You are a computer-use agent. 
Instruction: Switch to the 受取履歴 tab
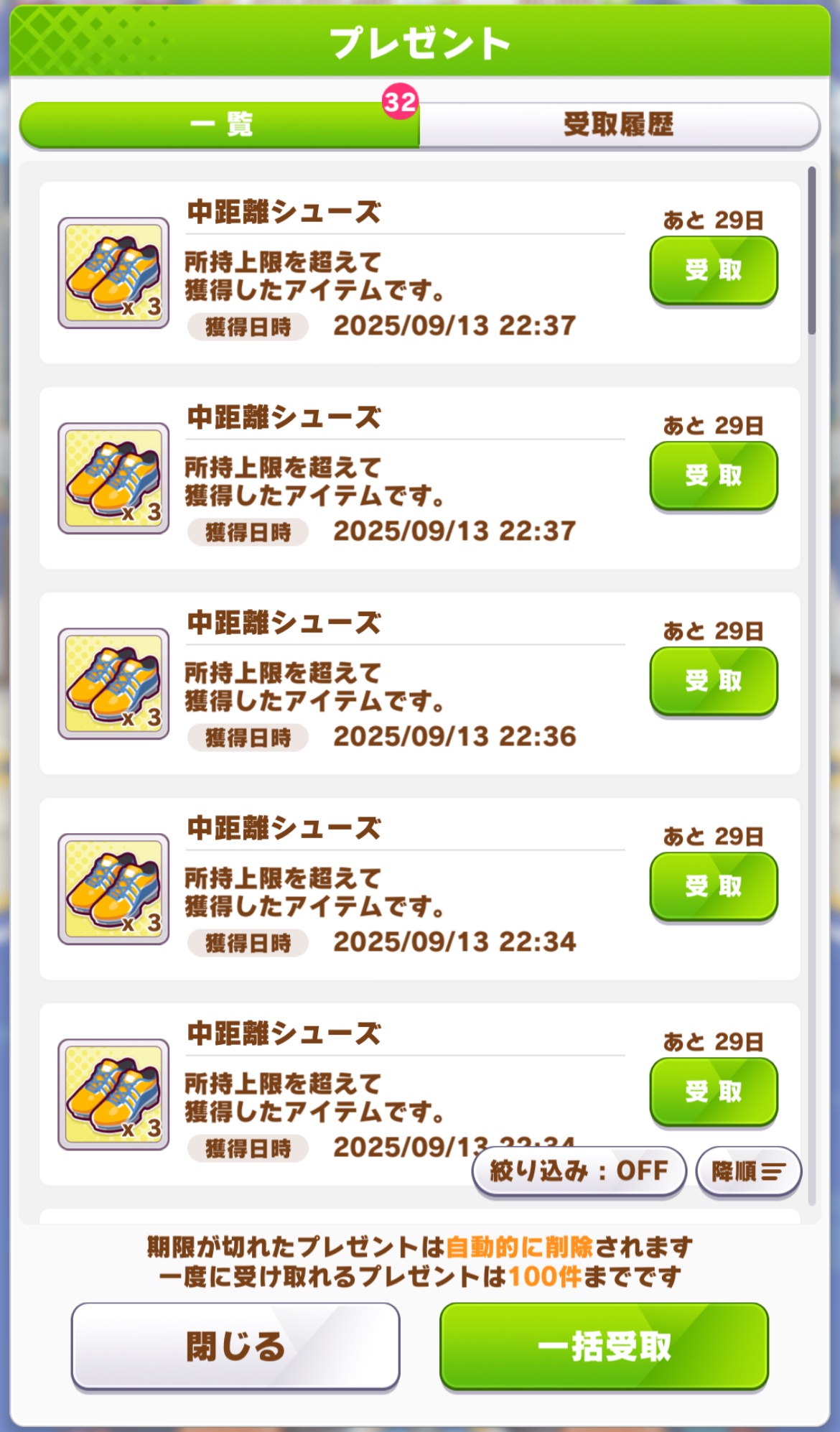[618, 125]
